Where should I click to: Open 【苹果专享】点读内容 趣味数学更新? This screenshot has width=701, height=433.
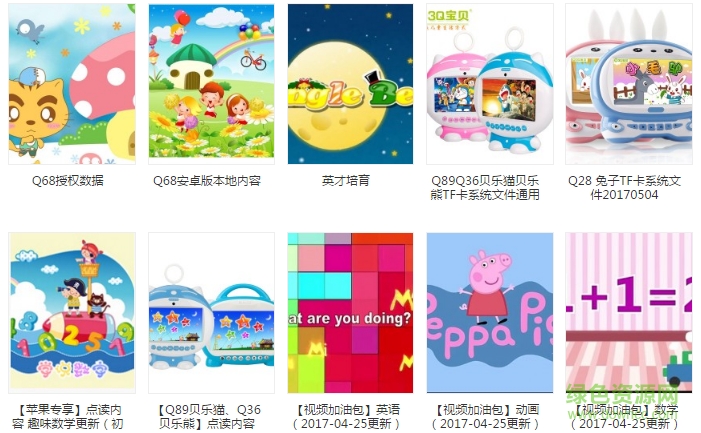[71, 313]
